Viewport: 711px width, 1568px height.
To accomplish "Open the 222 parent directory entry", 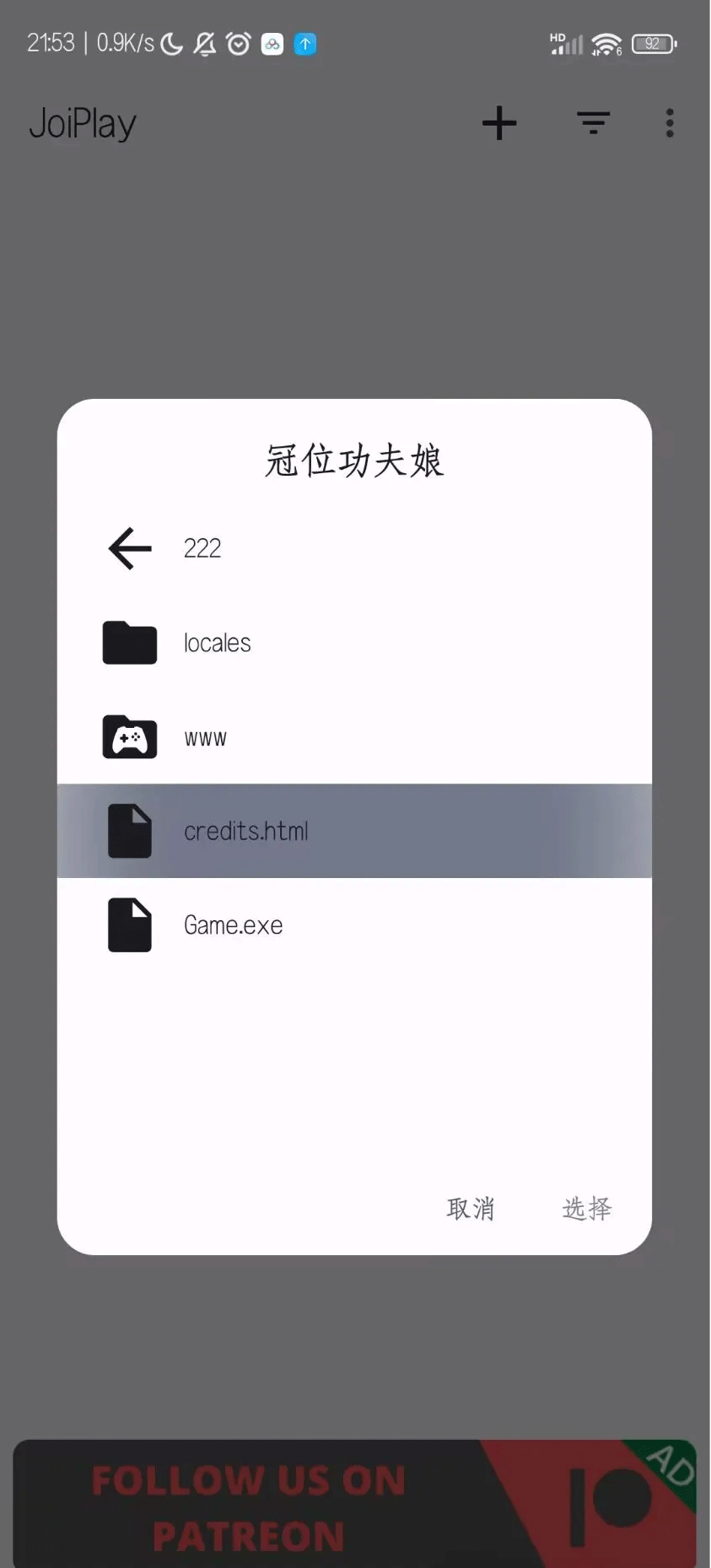I will 202,548.
